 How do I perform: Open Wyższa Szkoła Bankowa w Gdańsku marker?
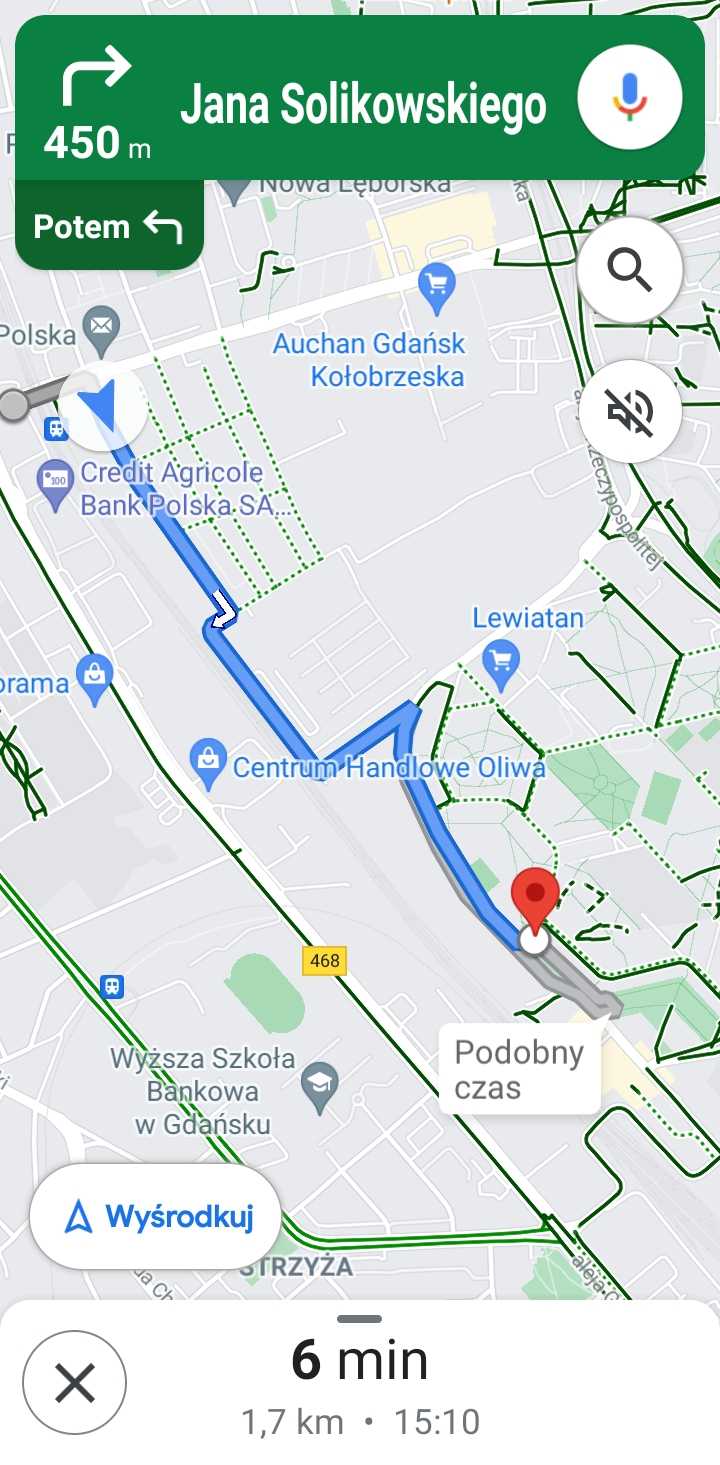pyautogui.click(x=320, y=1082)
